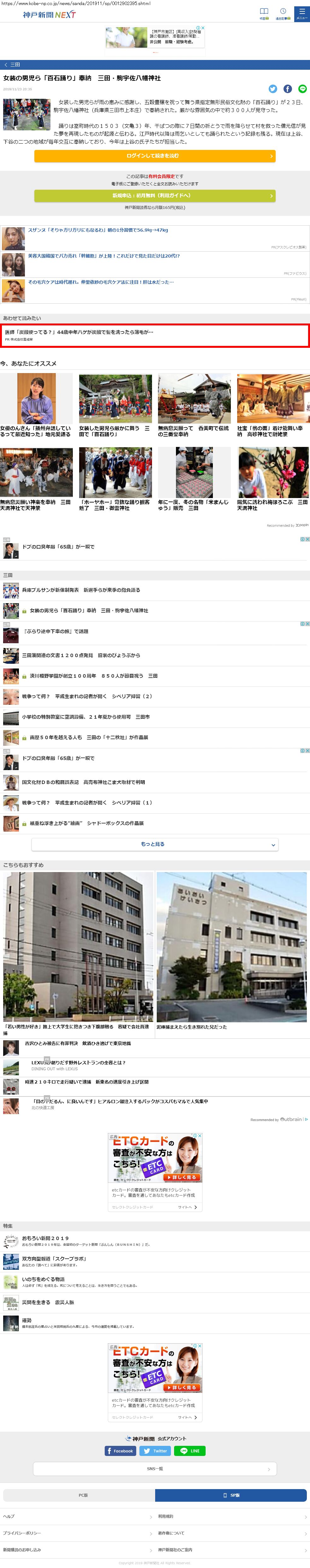Screen dimensions: 310x1568
Task: Share the article via LINE
Action: pos(302,89)
